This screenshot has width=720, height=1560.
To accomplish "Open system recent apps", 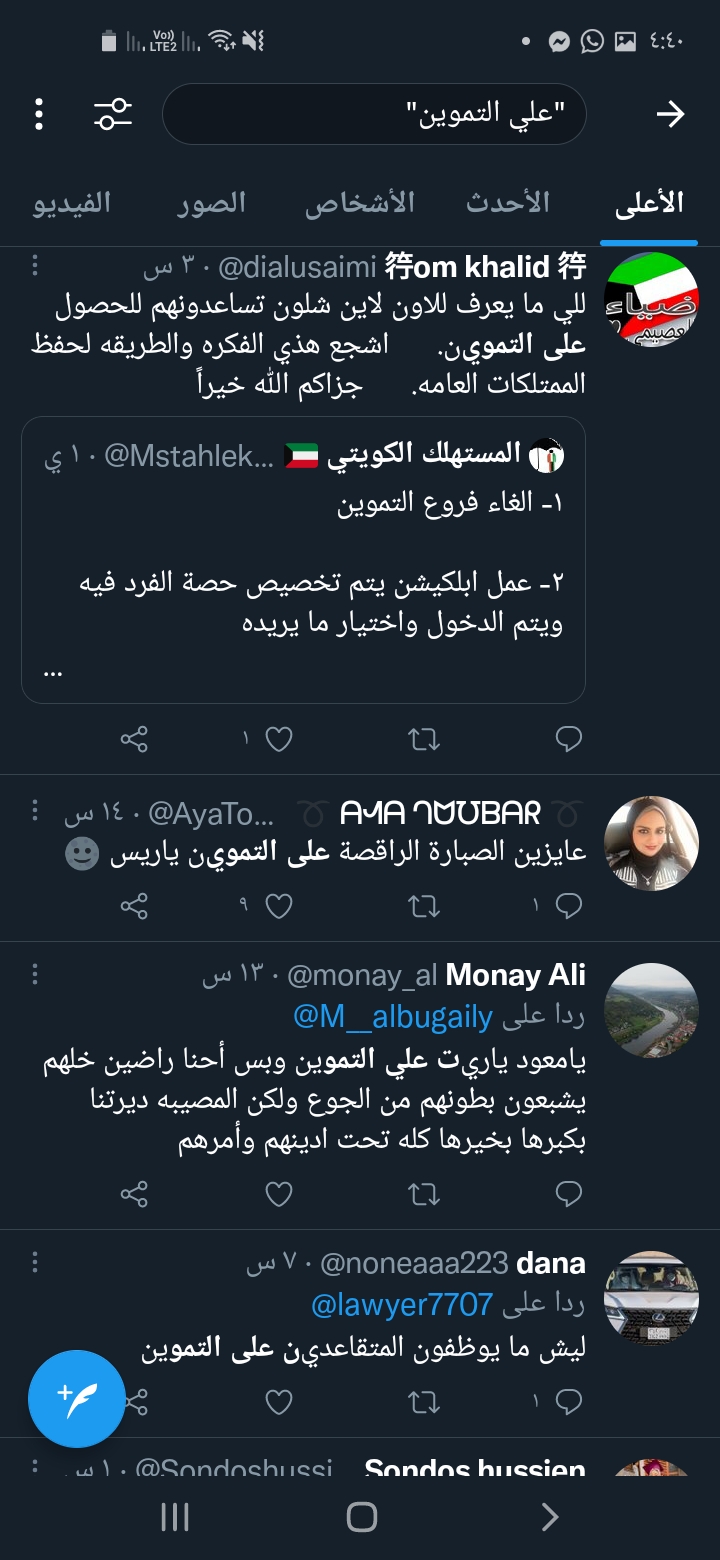I will (175, 1517).
